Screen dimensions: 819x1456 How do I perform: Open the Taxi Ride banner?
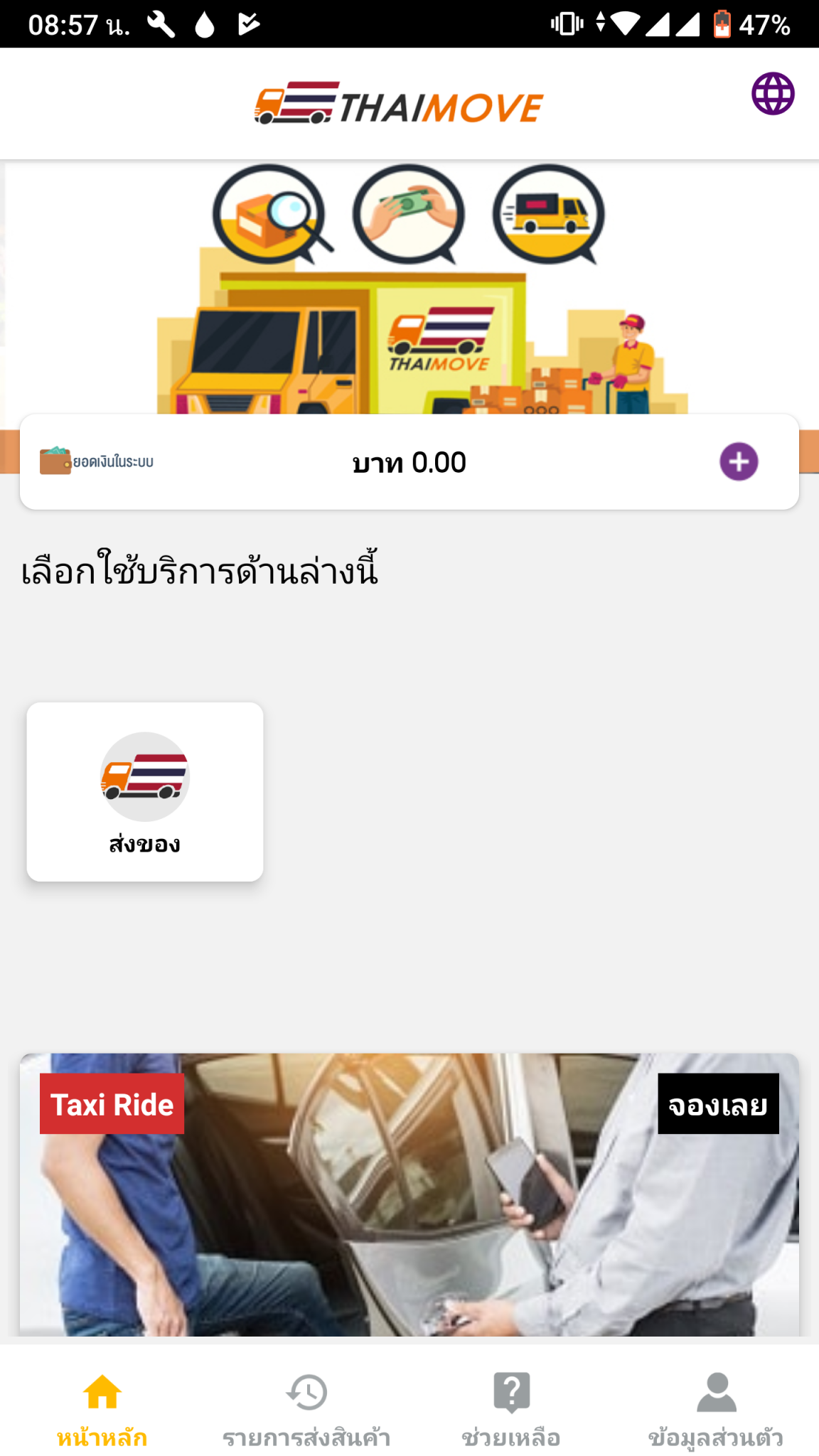coord(409,1195)
